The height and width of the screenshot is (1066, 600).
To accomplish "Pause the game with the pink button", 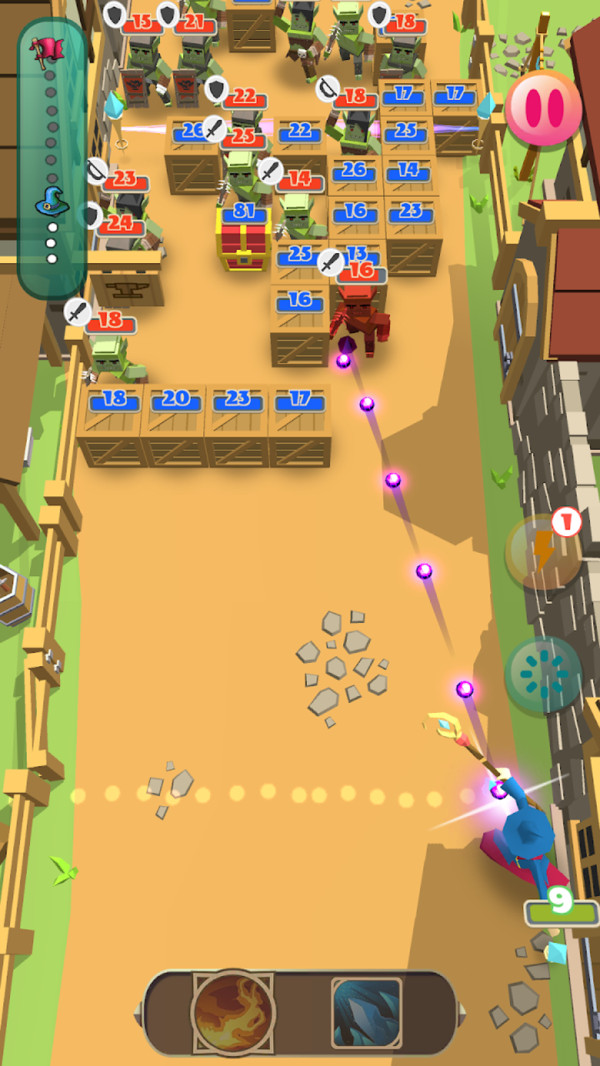I will (543, 107).
